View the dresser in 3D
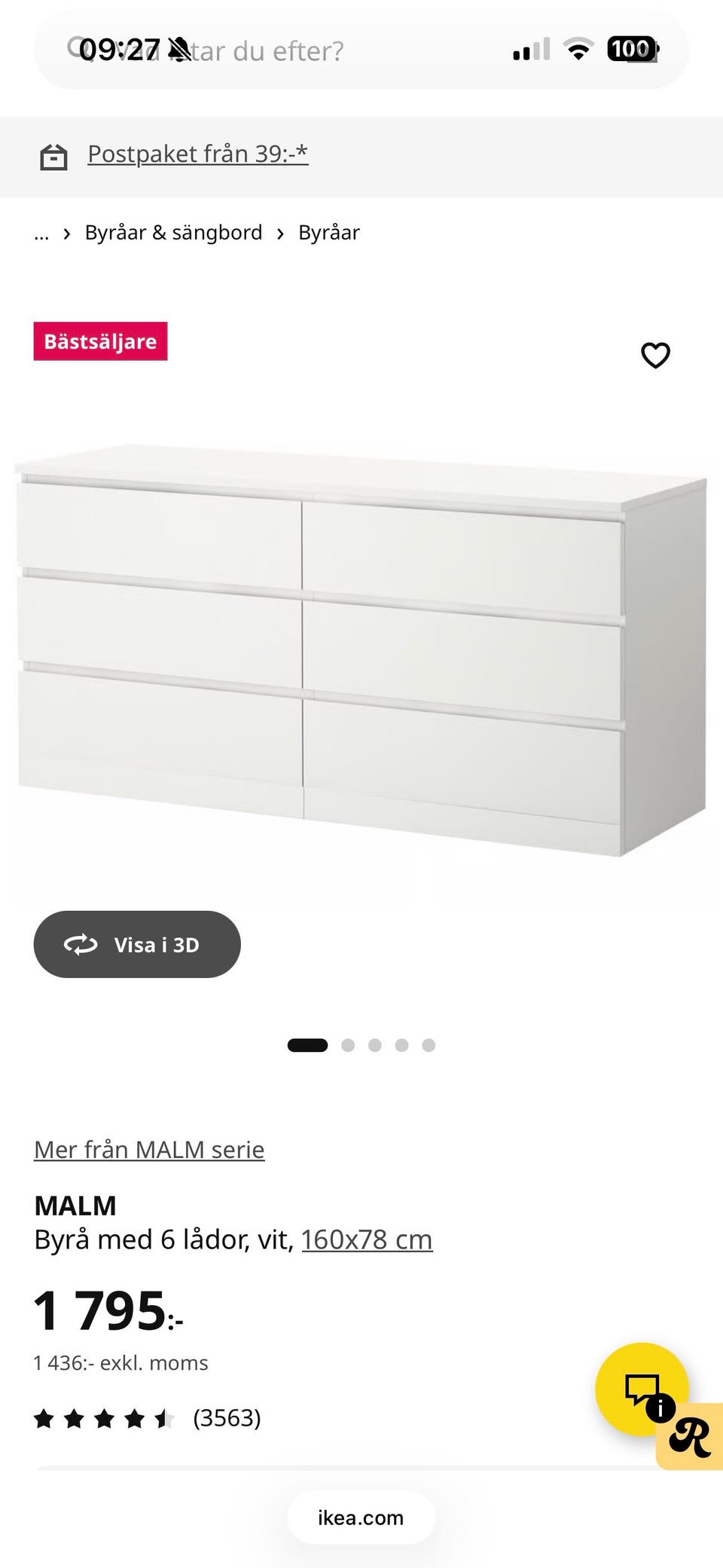Screen dimensions: 723x1568 [x=137, y=944]
